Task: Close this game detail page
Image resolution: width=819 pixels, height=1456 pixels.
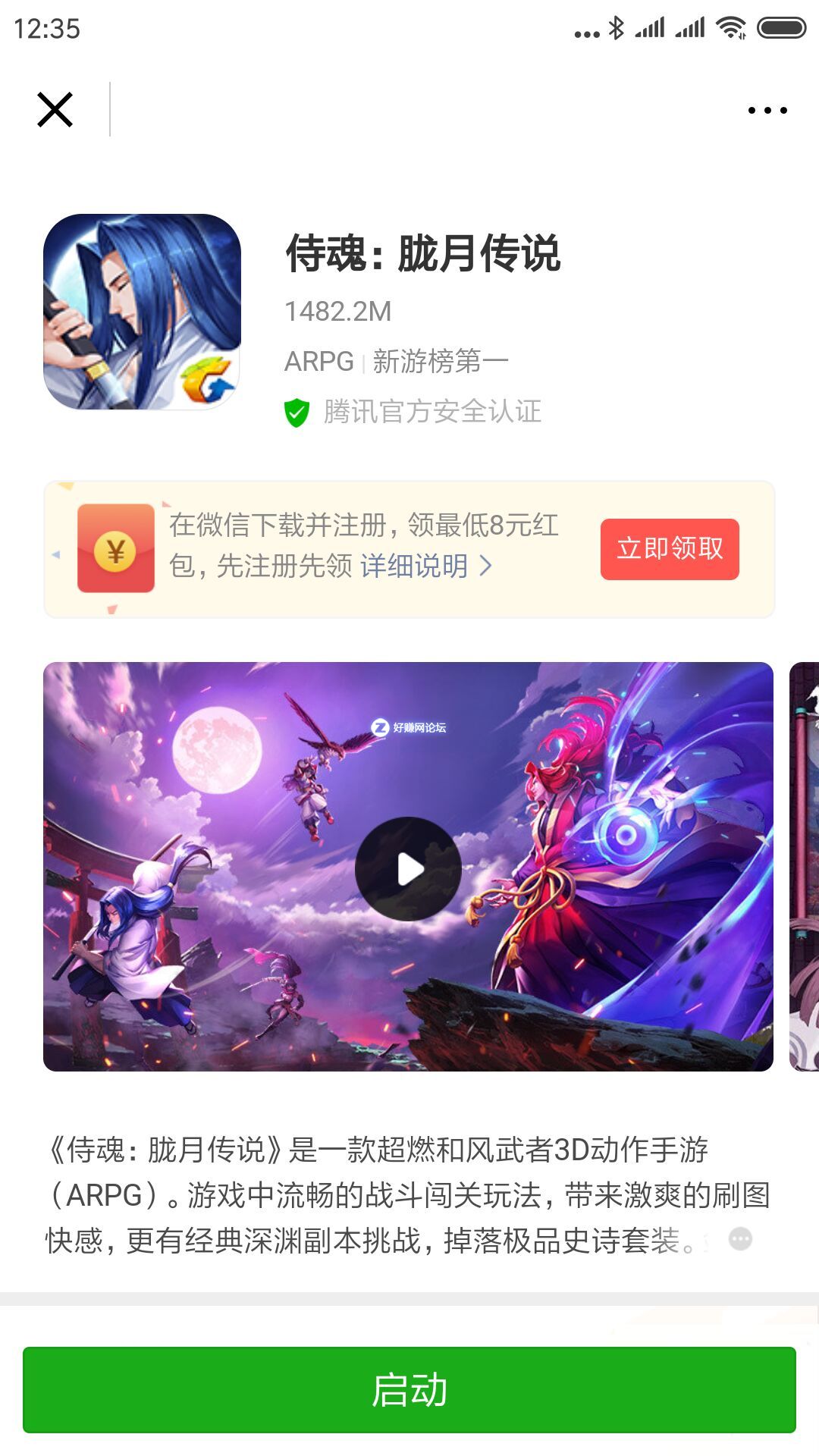Action: click(55, 110)
